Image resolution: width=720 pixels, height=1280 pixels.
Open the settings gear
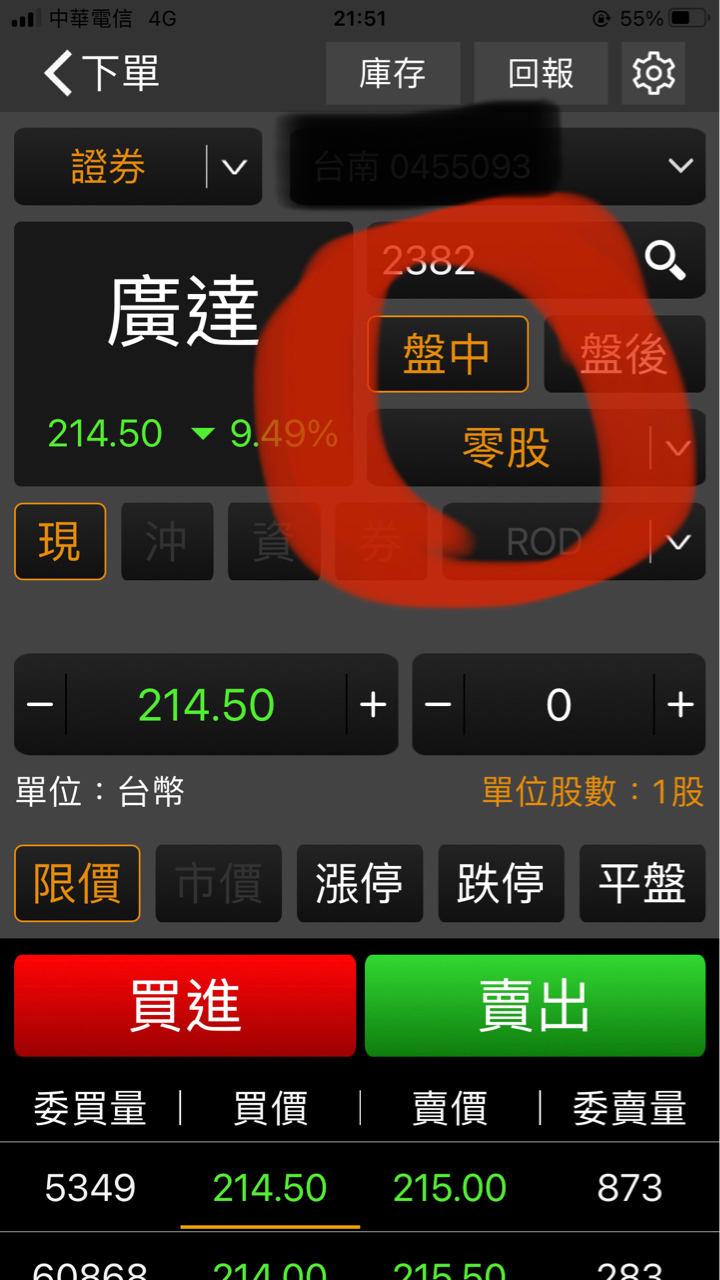[x=653, y=74]
